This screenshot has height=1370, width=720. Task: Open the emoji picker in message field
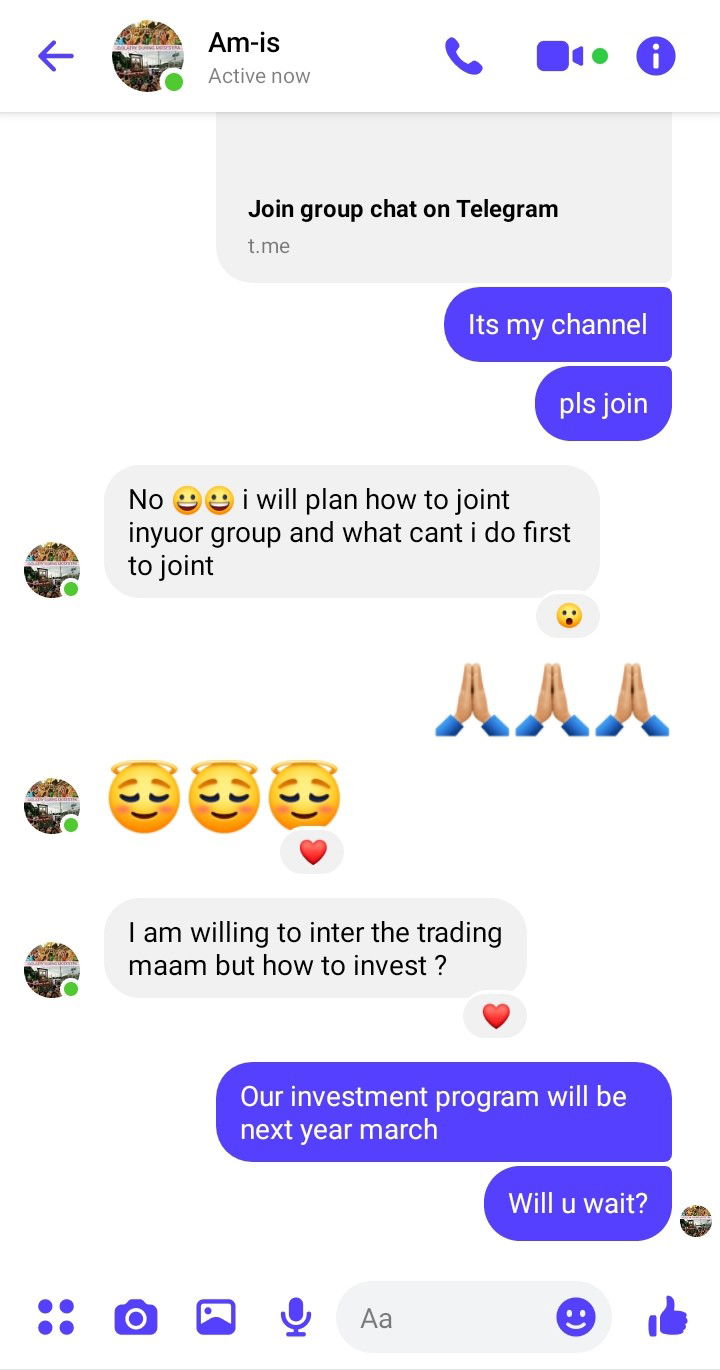click(575, 1317)
